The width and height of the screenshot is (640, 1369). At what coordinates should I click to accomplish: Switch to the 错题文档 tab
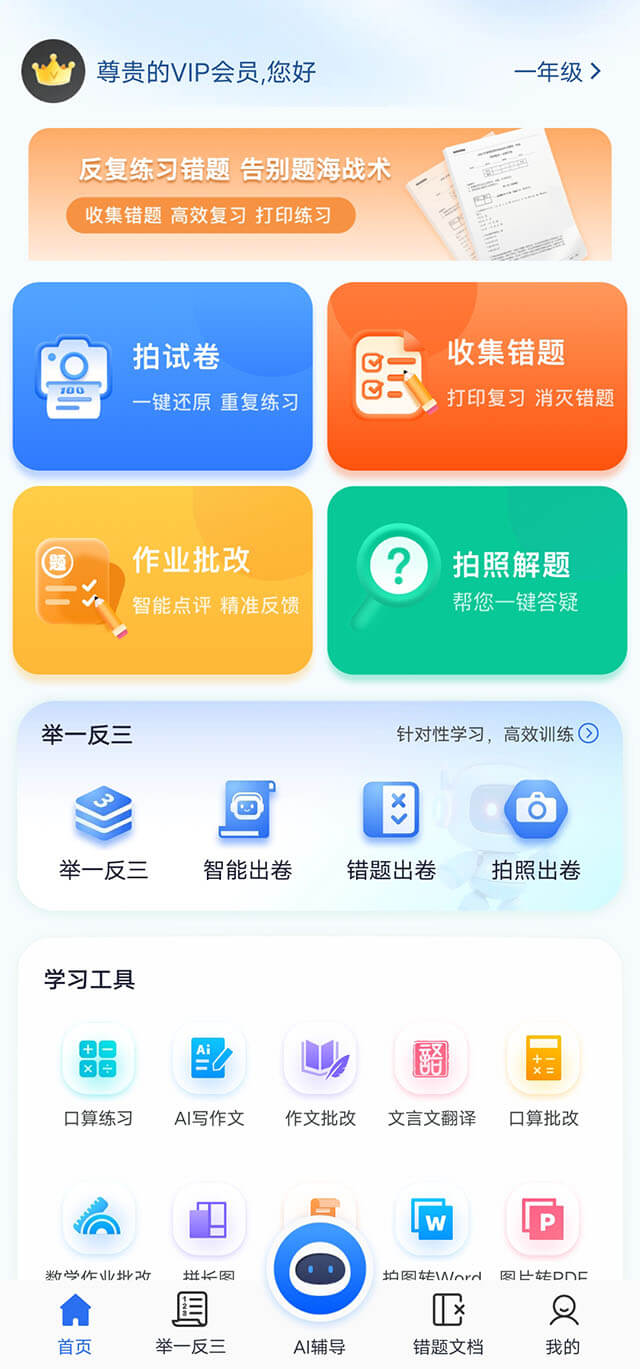coord(448,1323)
